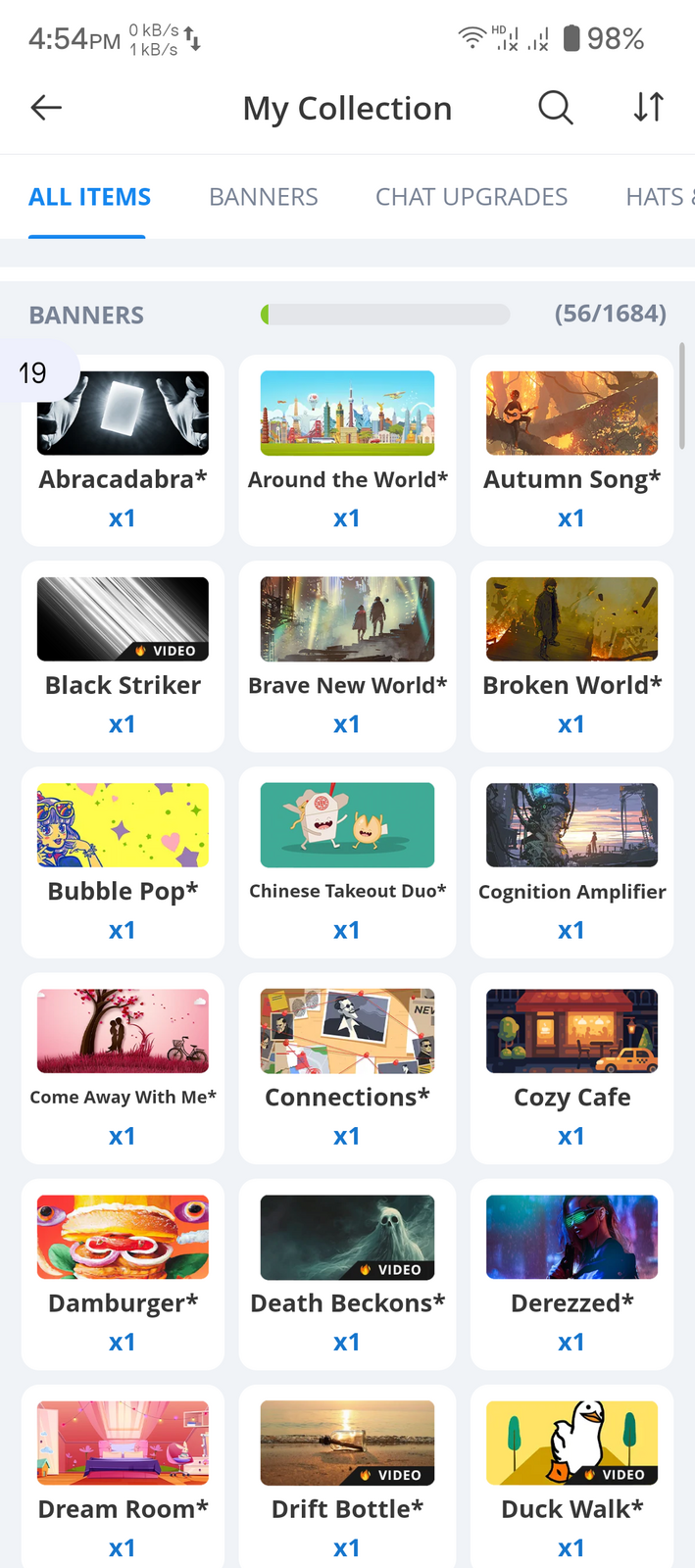Open the sort order options
Screen dimensions: 695x1568
click(649, 108)
